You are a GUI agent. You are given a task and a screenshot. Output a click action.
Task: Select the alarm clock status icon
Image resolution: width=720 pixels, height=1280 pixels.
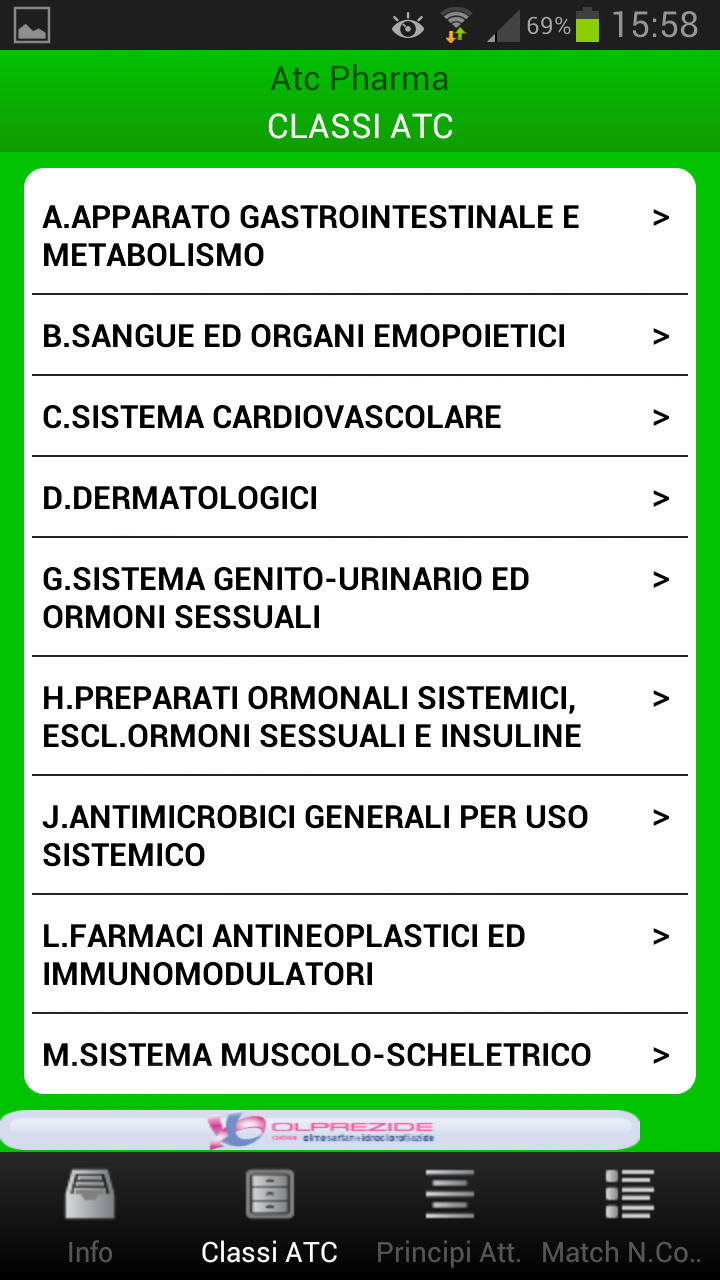point(406,26)
